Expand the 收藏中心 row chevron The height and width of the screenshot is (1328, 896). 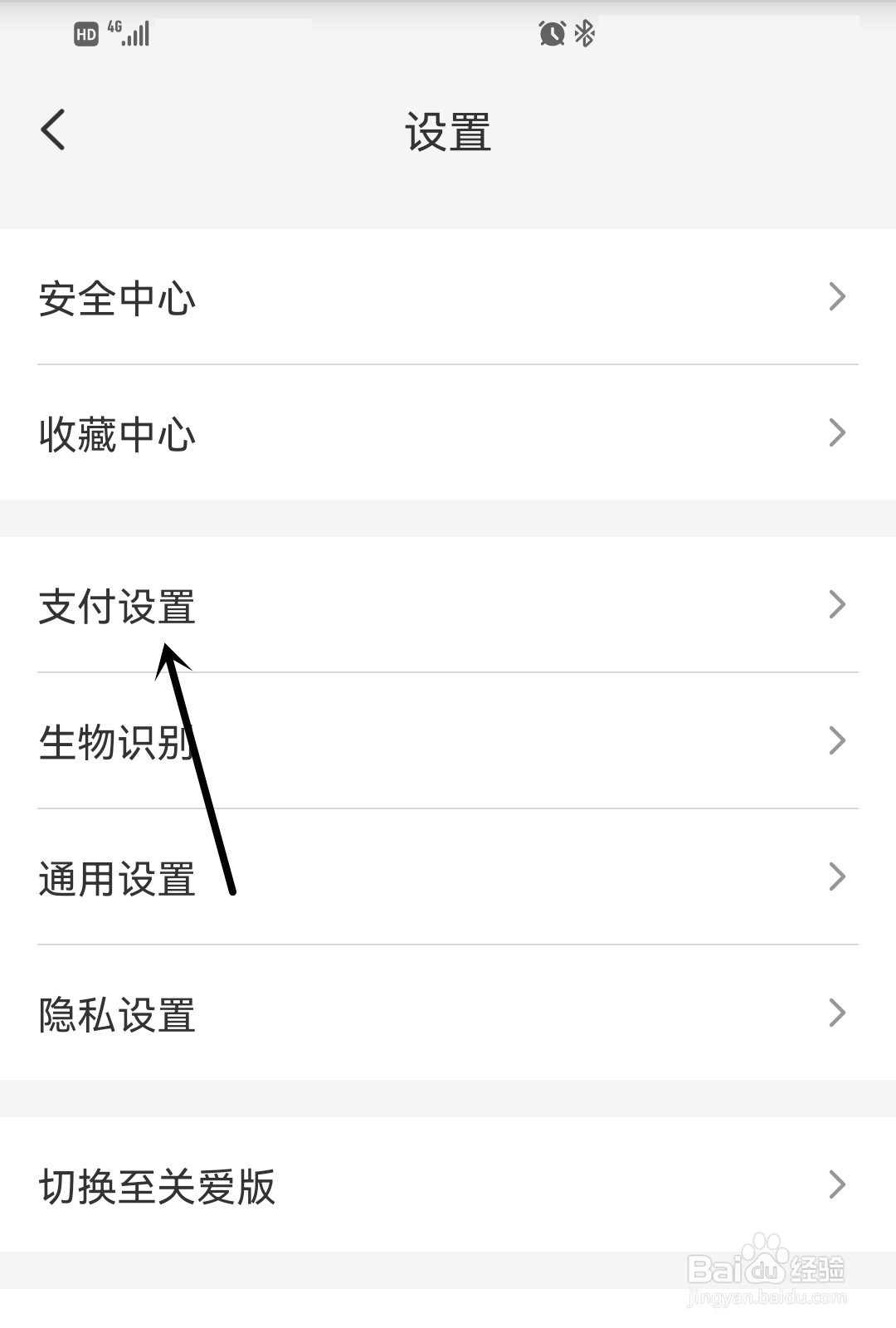(x=838, y=432)
